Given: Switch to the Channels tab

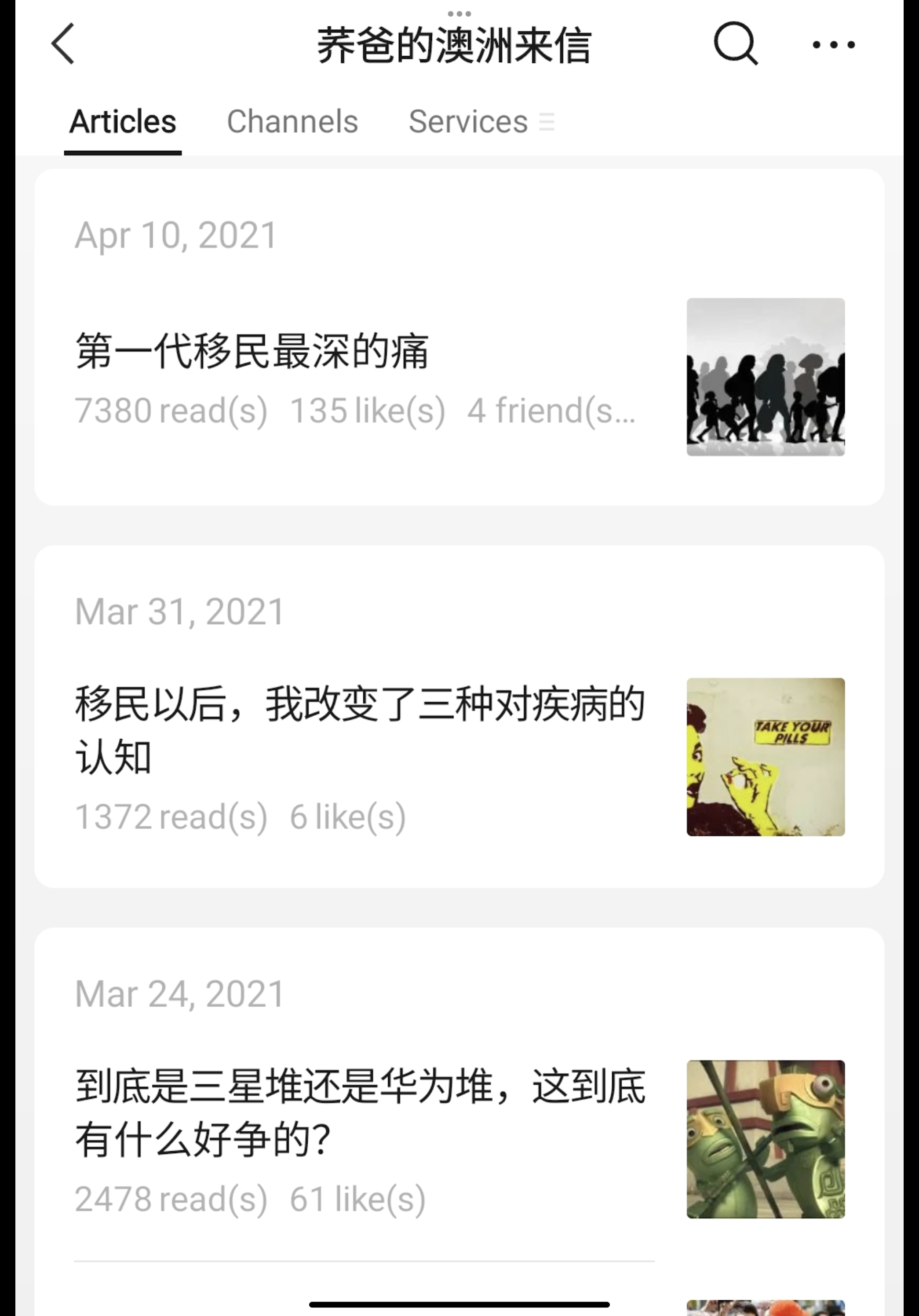Looking at the screenshot, I should point(292,122).
